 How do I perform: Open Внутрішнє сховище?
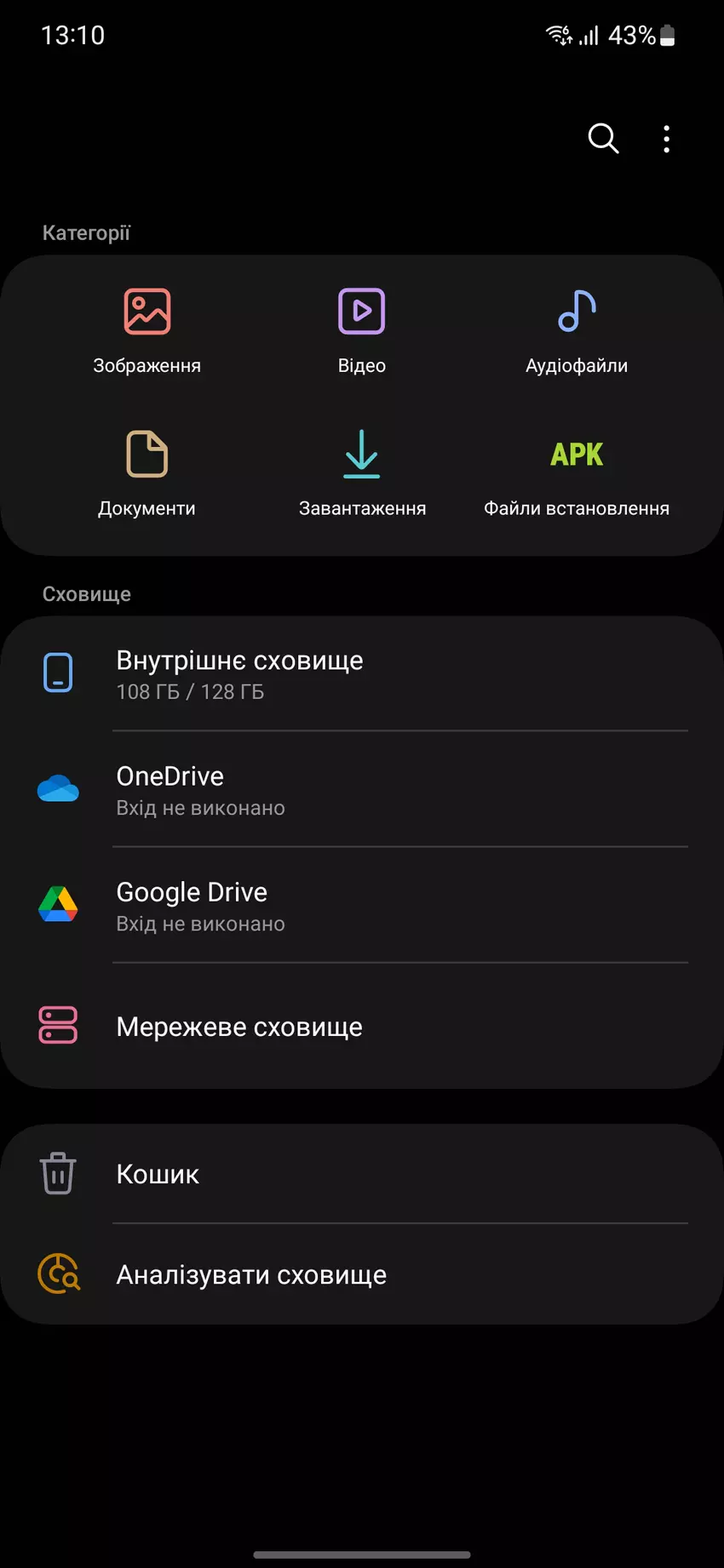click(362, 673)
